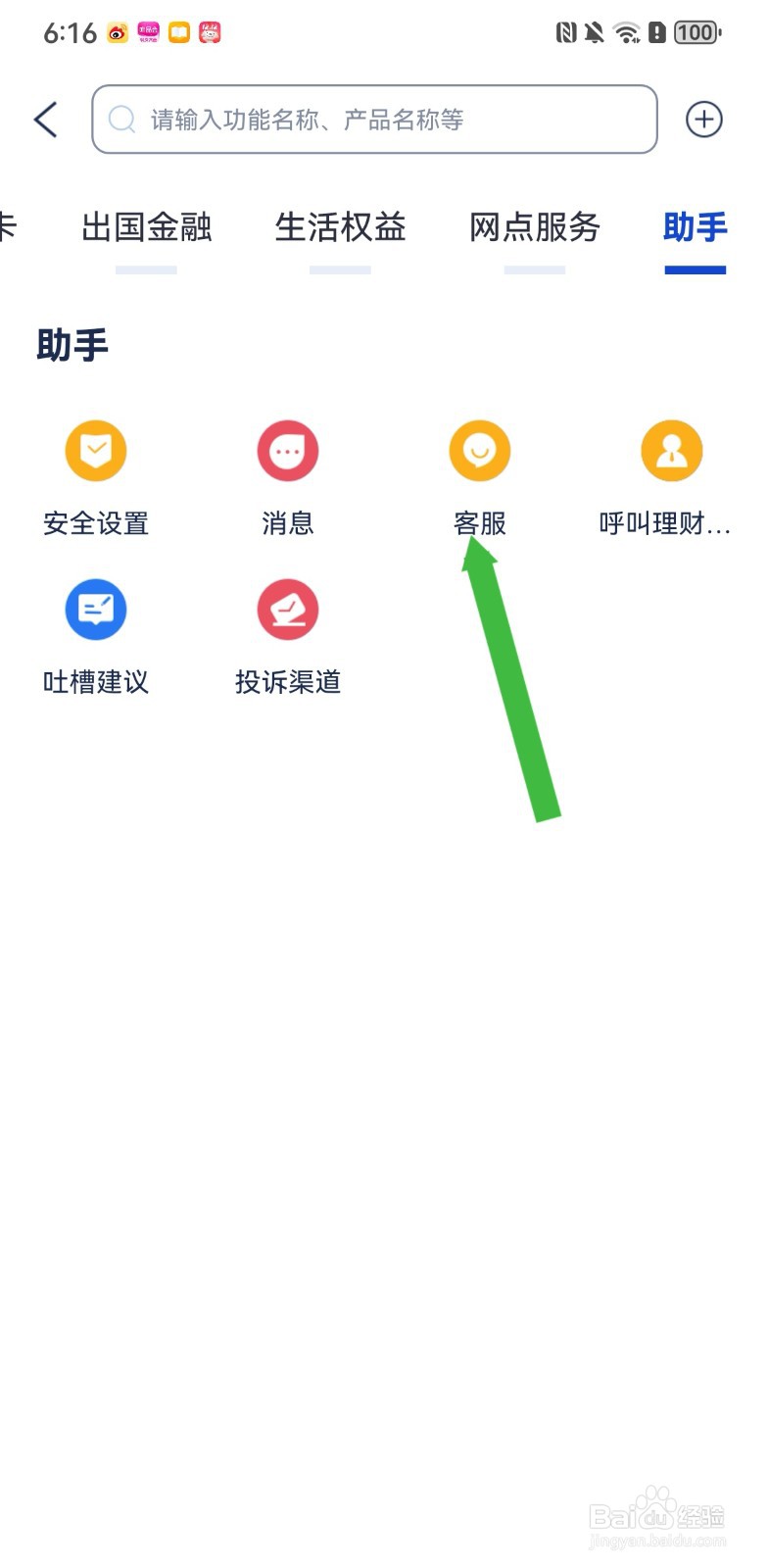The image size is (768, 1568).
Task: Tap the search input field
Action: pyautogui.click(x=372, y=120)
